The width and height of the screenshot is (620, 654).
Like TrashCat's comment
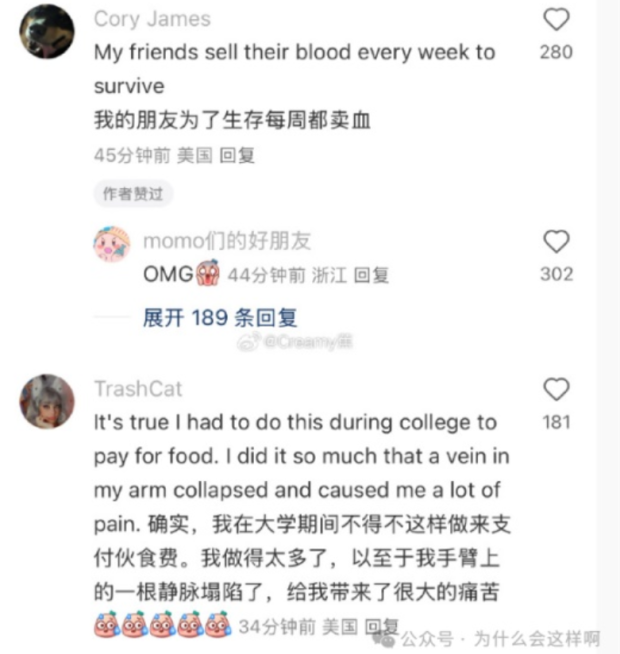coord(556,390)
